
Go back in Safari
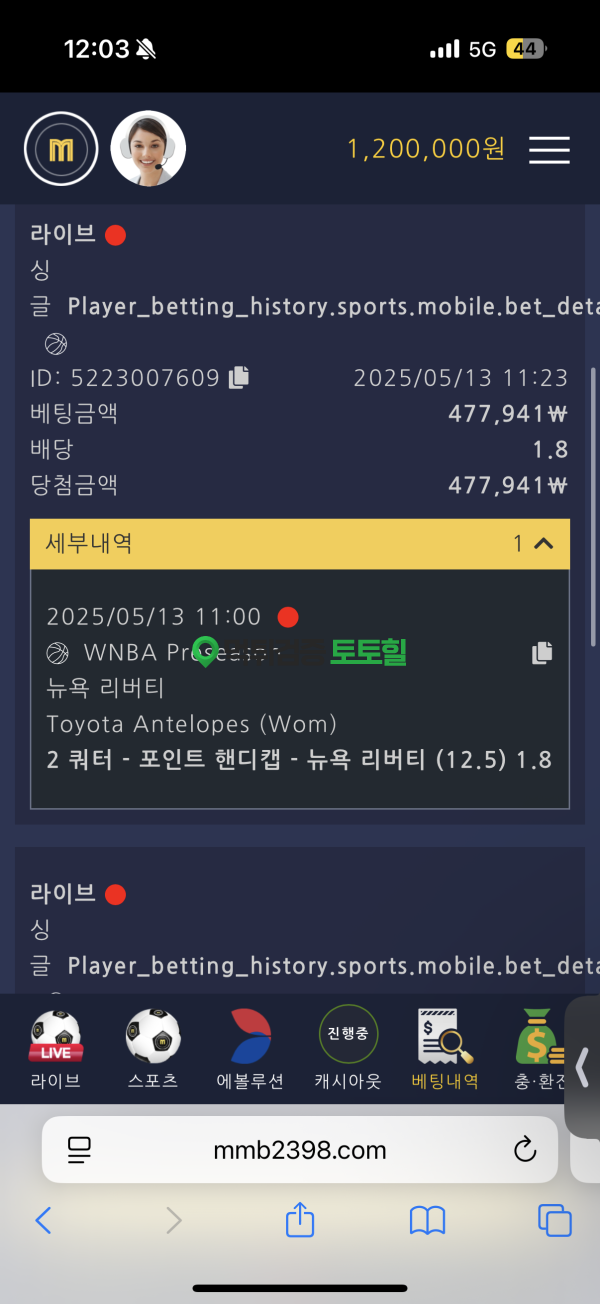pyautogui.click(x=43, y=1220)
